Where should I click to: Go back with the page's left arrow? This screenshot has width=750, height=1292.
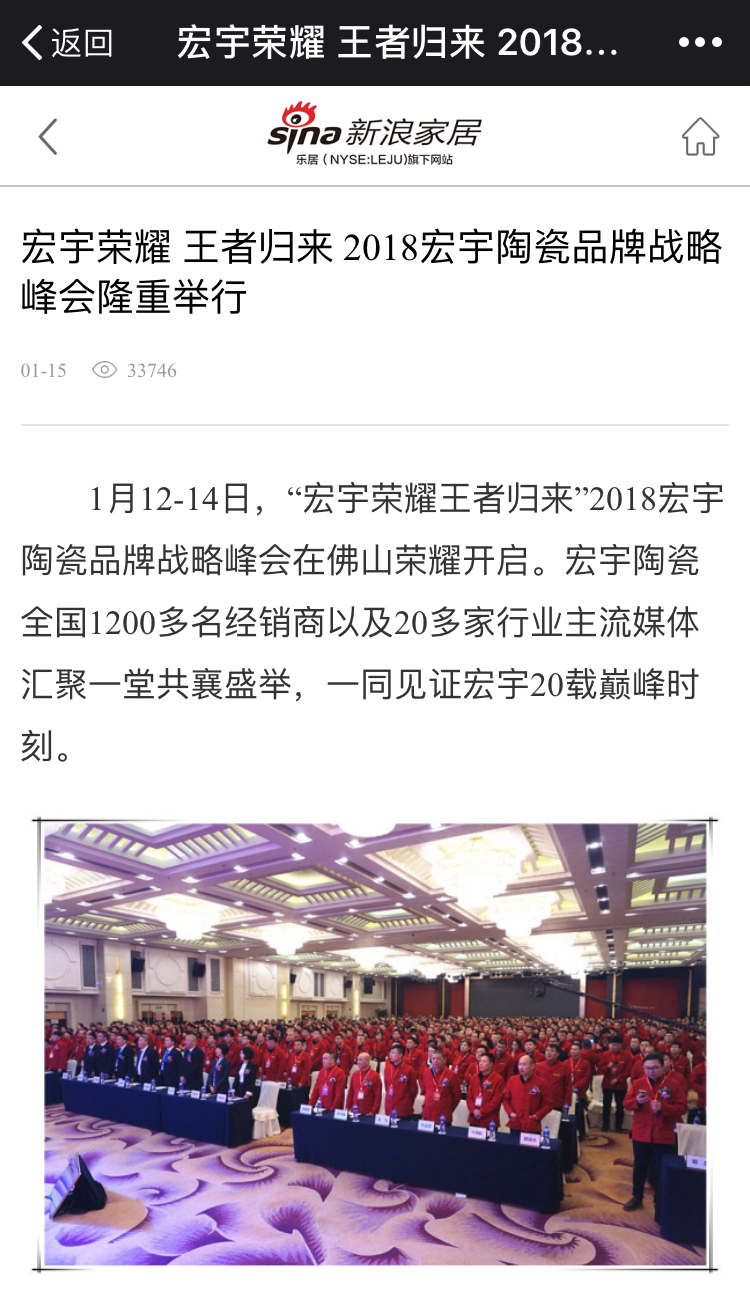point(47,137)
